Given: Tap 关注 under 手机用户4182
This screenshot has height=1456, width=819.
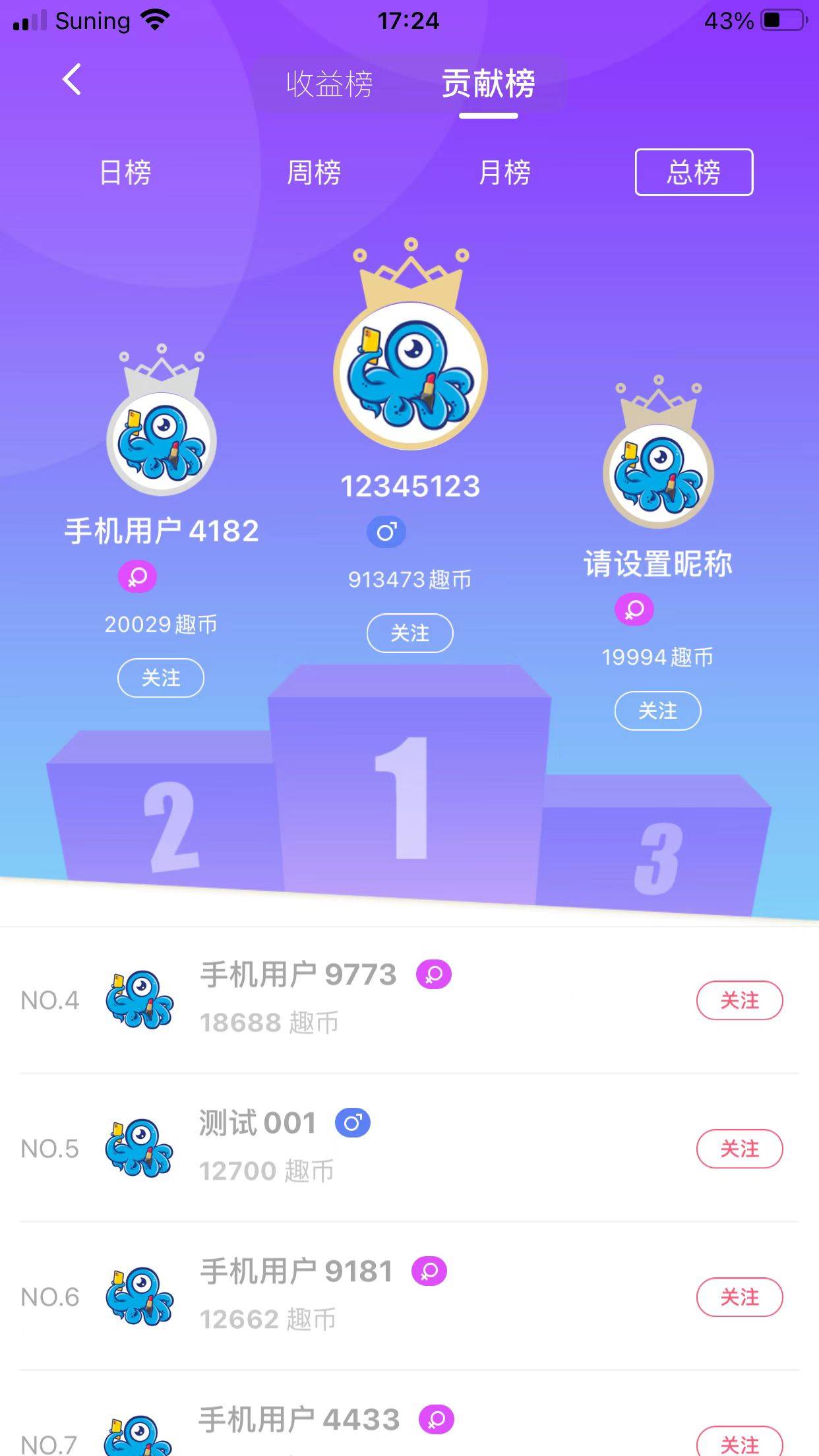Looking at the screenshot, I should (161, 678).
